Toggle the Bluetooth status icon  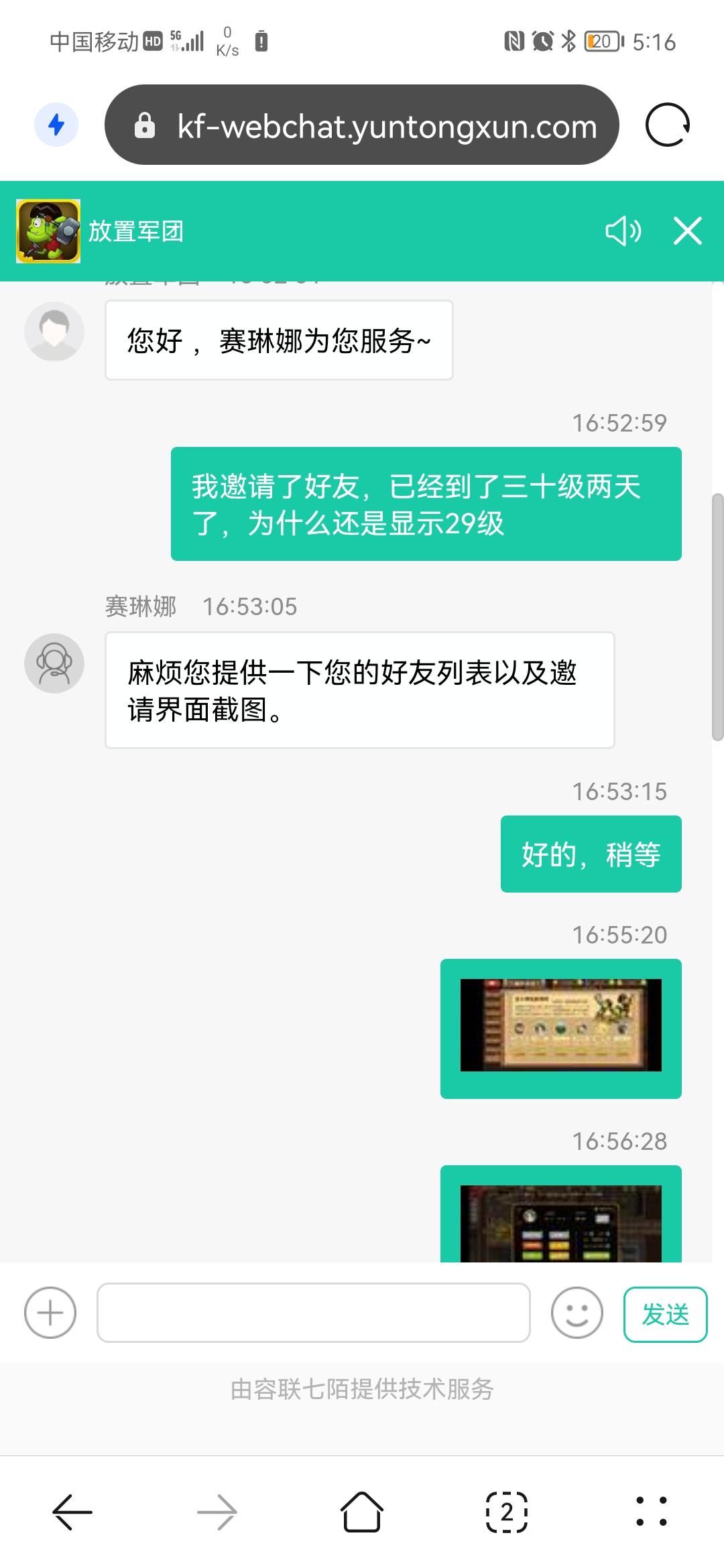pos(569,42)
